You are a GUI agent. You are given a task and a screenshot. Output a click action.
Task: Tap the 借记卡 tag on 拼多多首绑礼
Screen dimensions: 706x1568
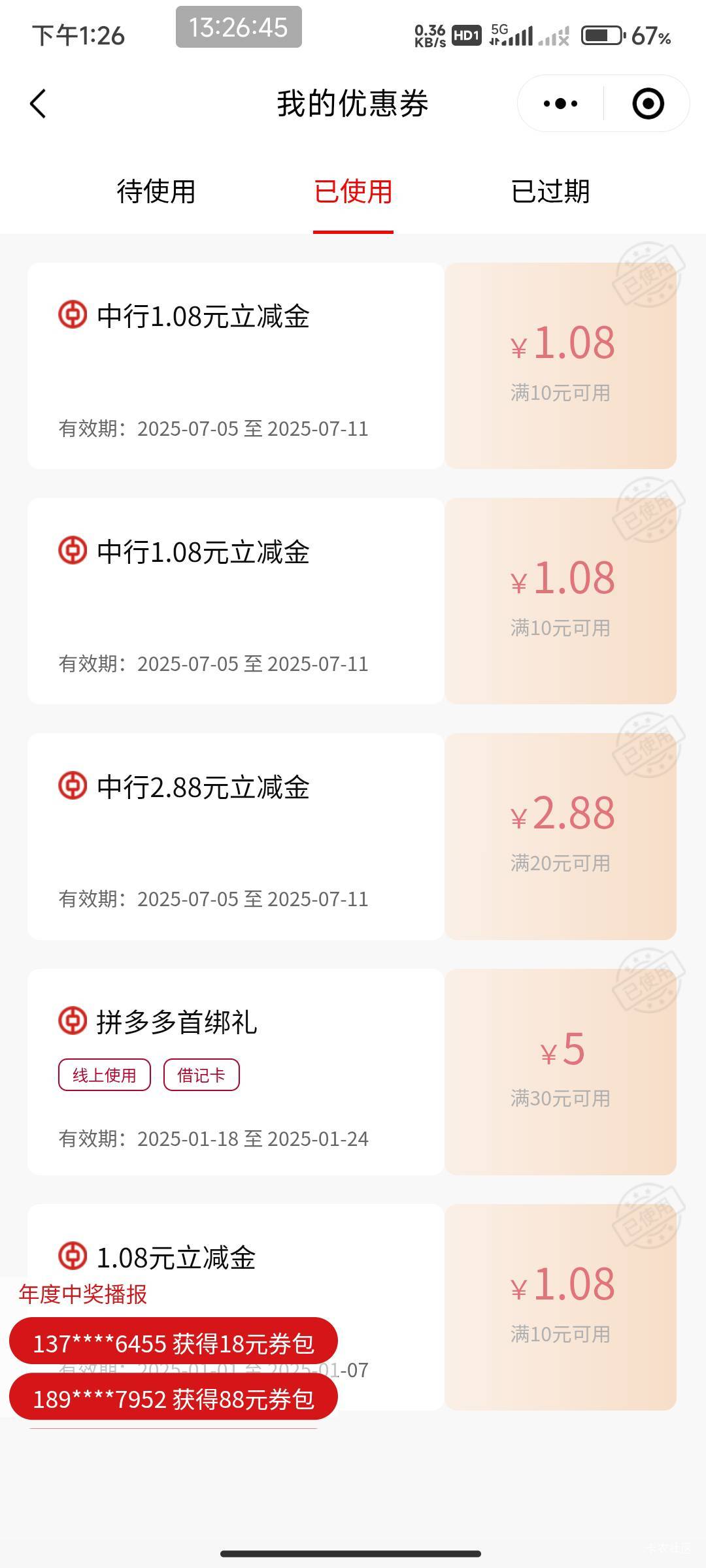click(x=201, y=1075)
